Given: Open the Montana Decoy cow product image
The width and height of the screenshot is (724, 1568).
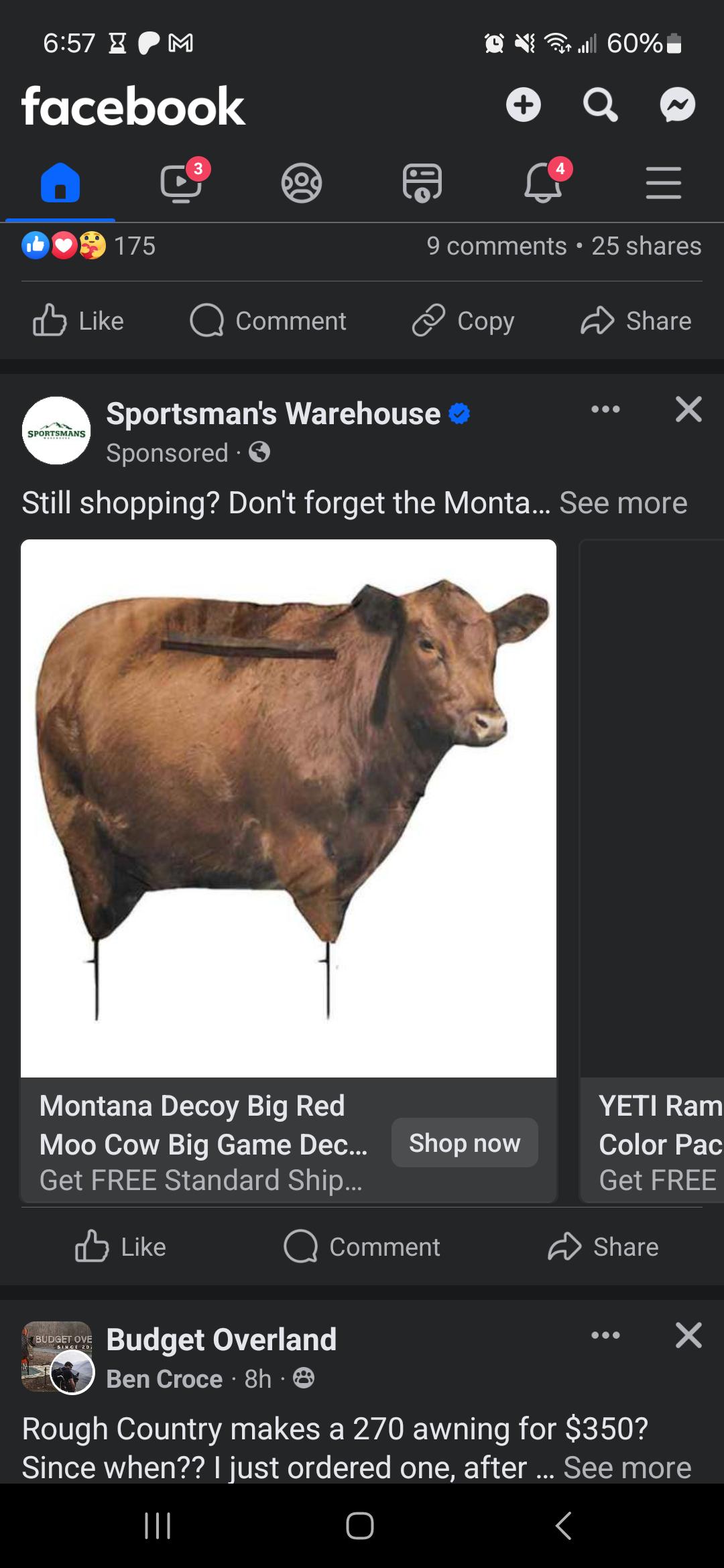Looking at the screenshot, I should click(288, 807).
